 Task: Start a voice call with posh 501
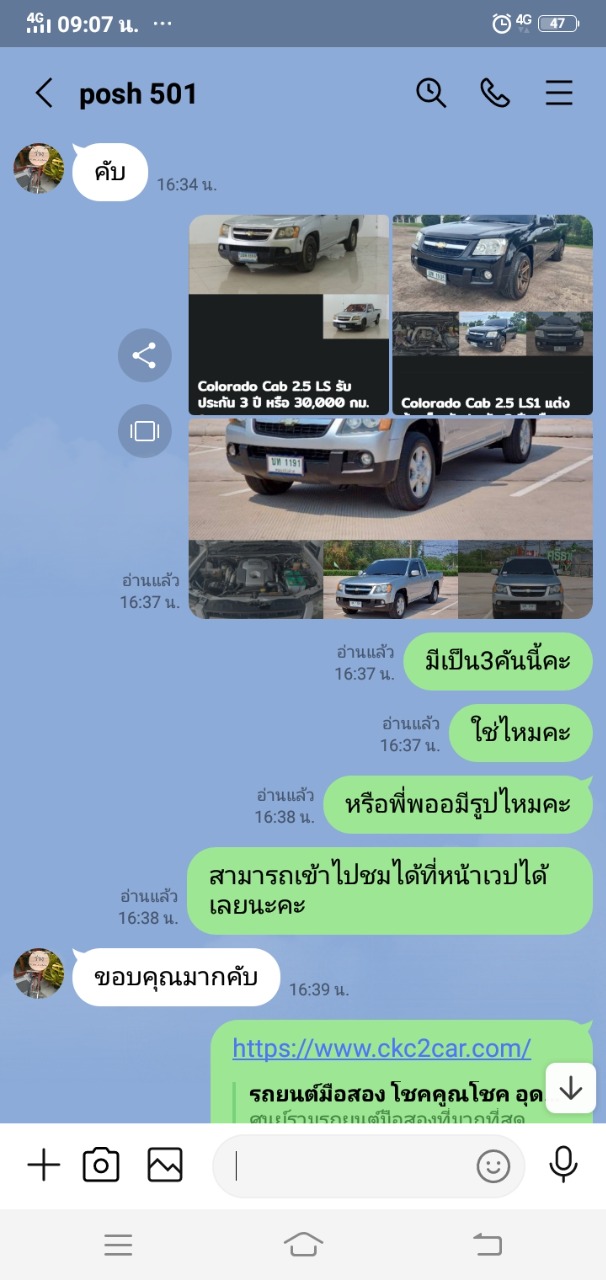click(x=495, y=93)
